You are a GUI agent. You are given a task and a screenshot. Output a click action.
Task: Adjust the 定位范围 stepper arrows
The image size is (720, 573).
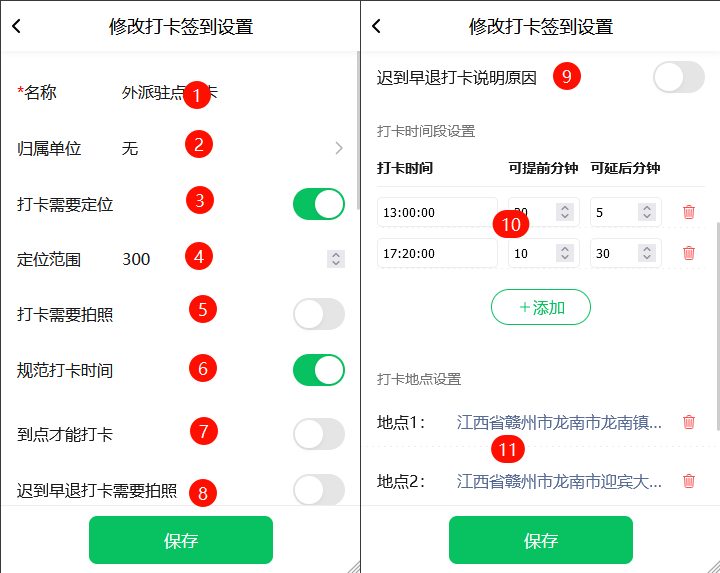coord(336,259)
